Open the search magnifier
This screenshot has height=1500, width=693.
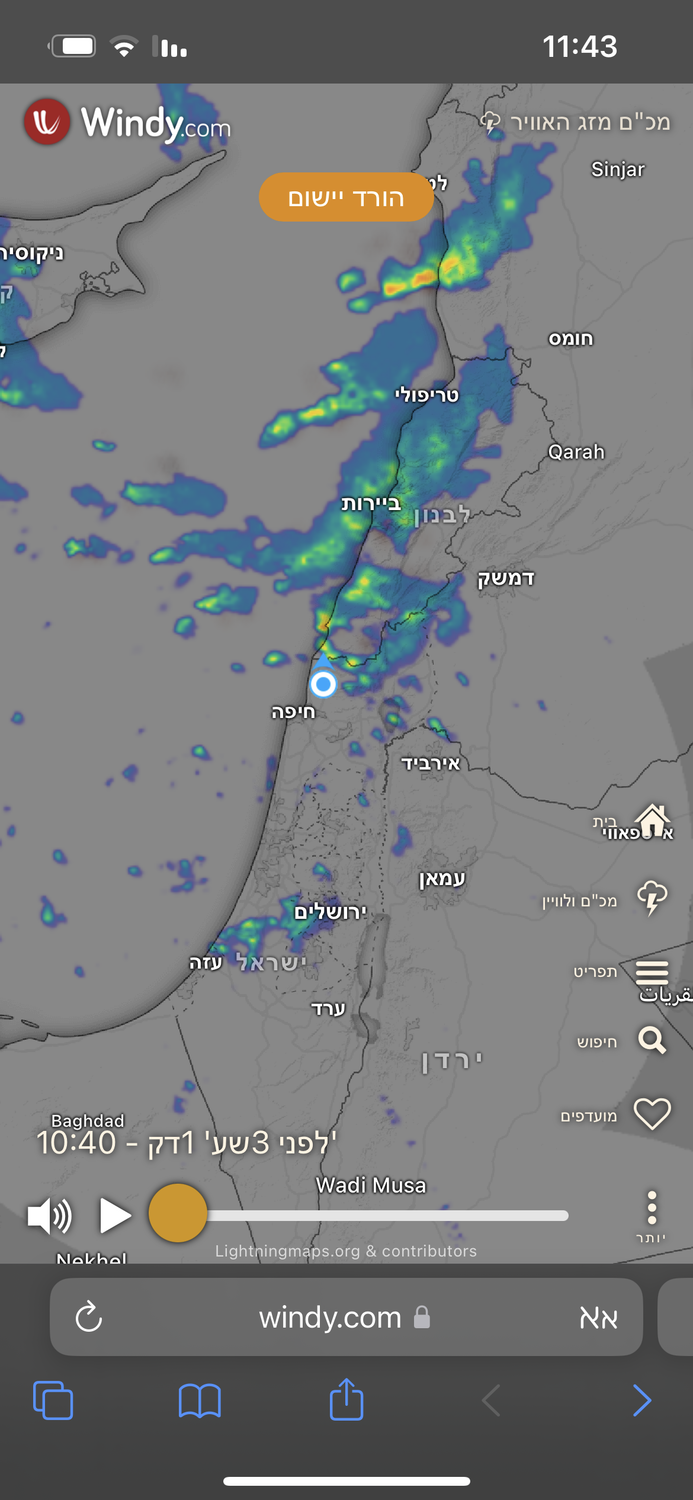[652, 1041]
